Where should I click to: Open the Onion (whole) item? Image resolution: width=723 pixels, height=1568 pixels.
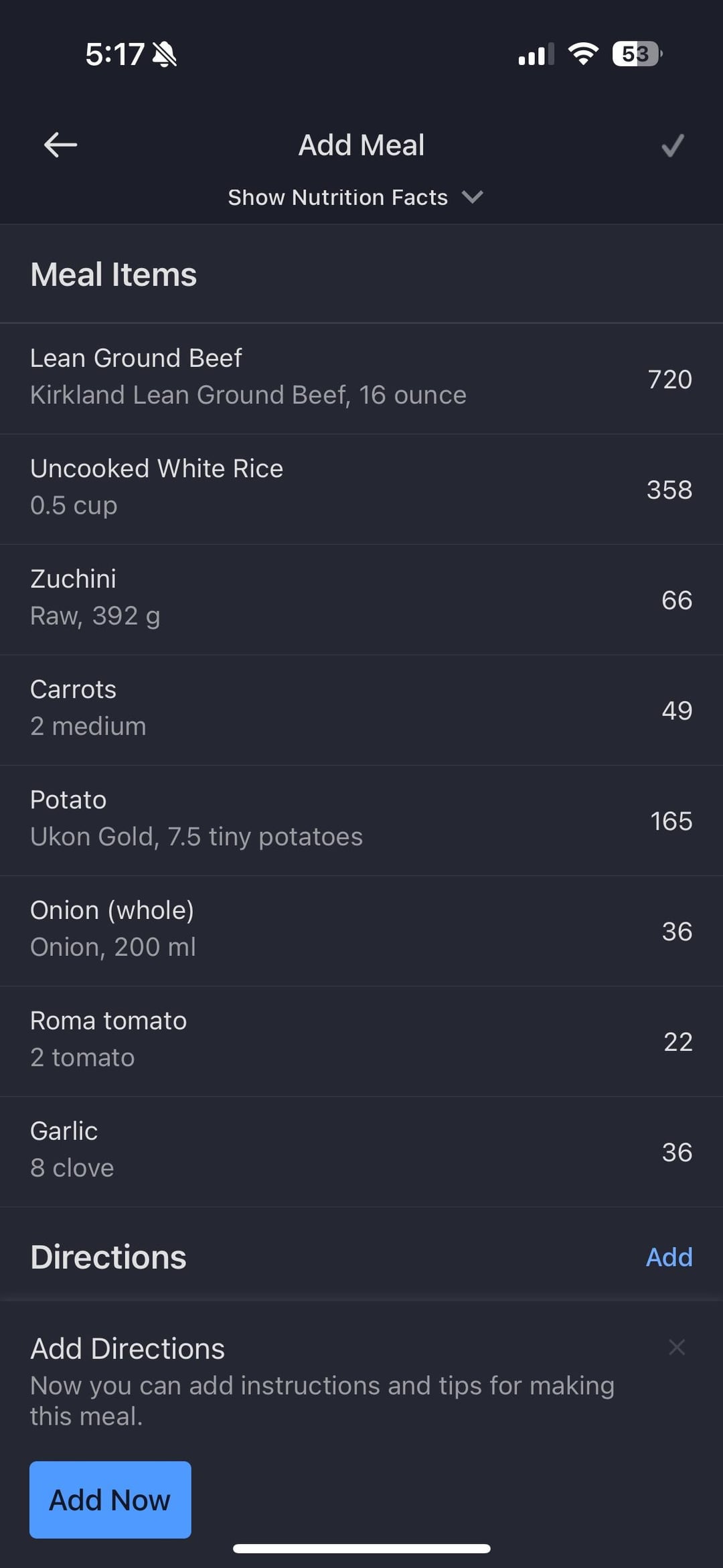tap(361, 931)
